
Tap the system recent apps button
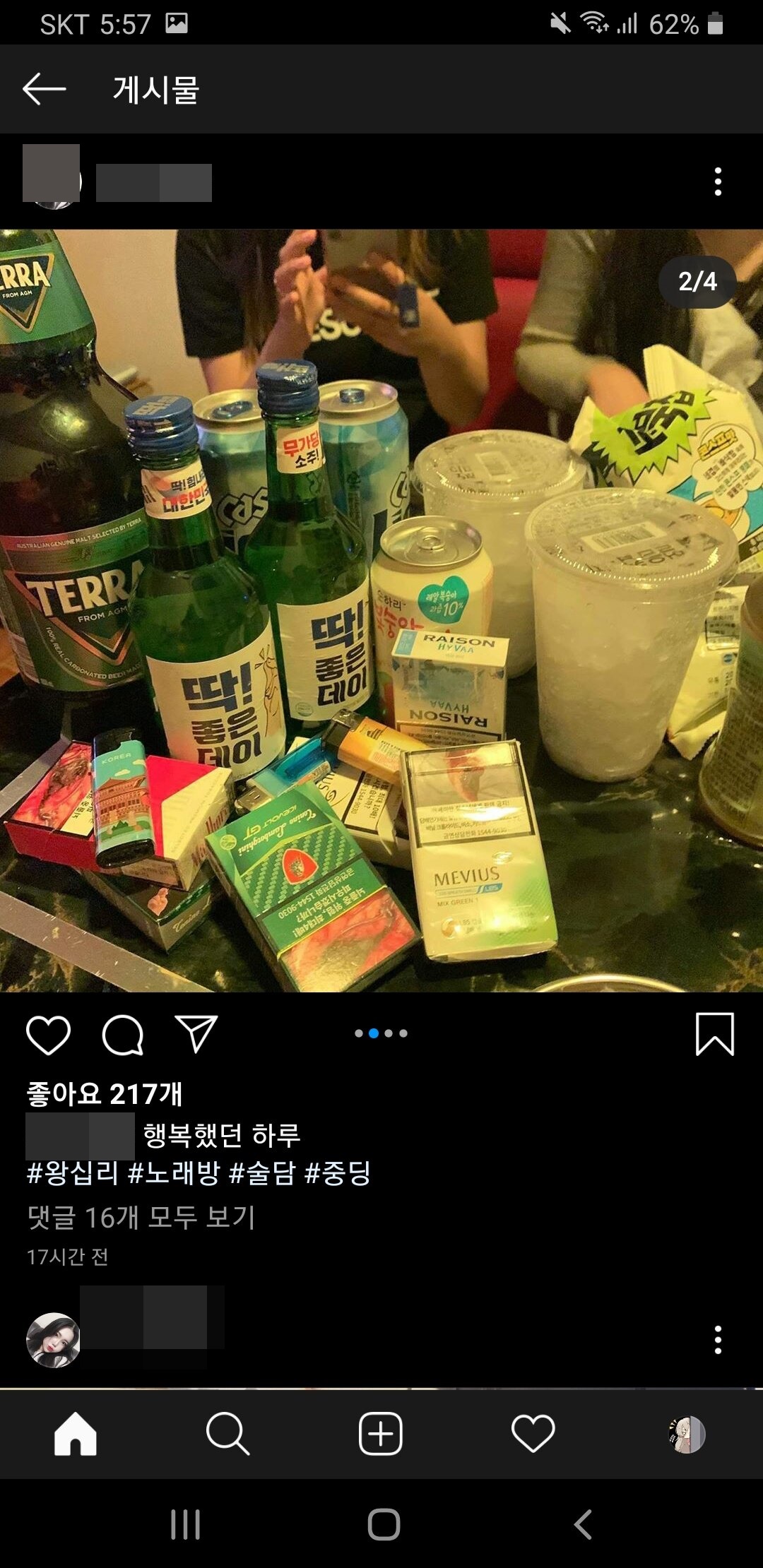[186, 1525]
